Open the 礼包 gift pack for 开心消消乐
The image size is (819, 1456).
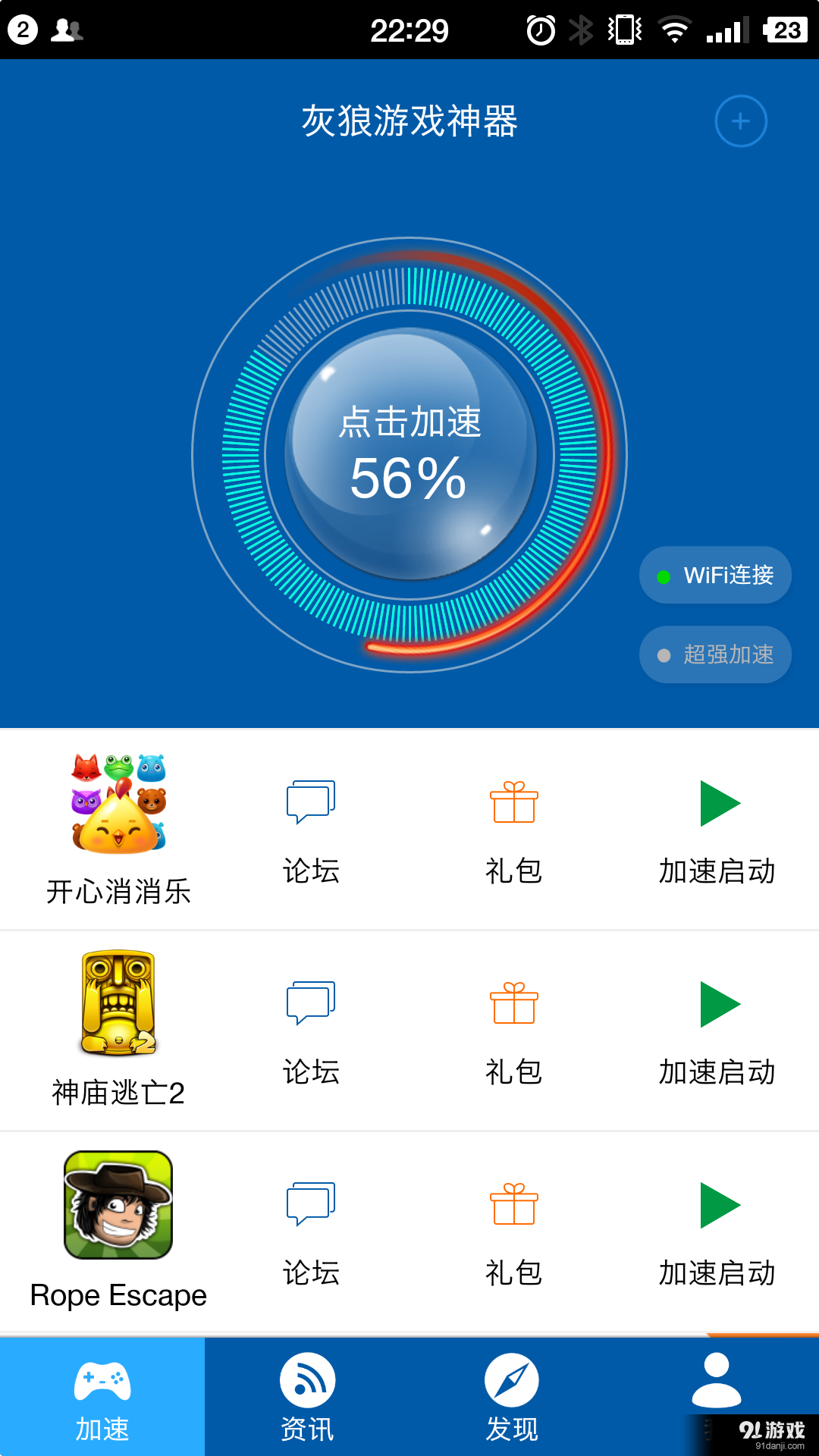click(513, 827)
